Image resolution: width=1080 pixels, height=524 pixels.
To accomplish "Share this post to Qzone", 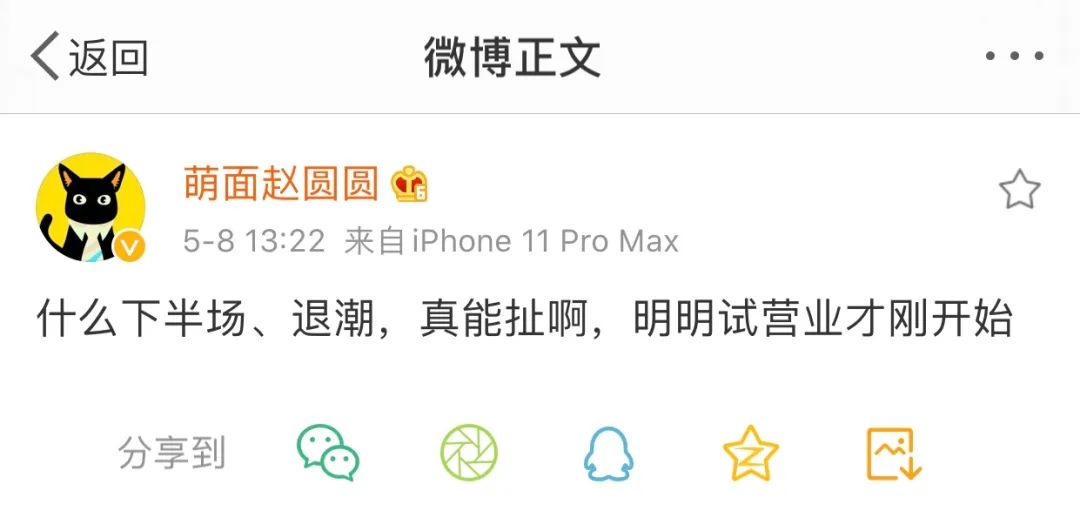I will (x=750, y=454).
